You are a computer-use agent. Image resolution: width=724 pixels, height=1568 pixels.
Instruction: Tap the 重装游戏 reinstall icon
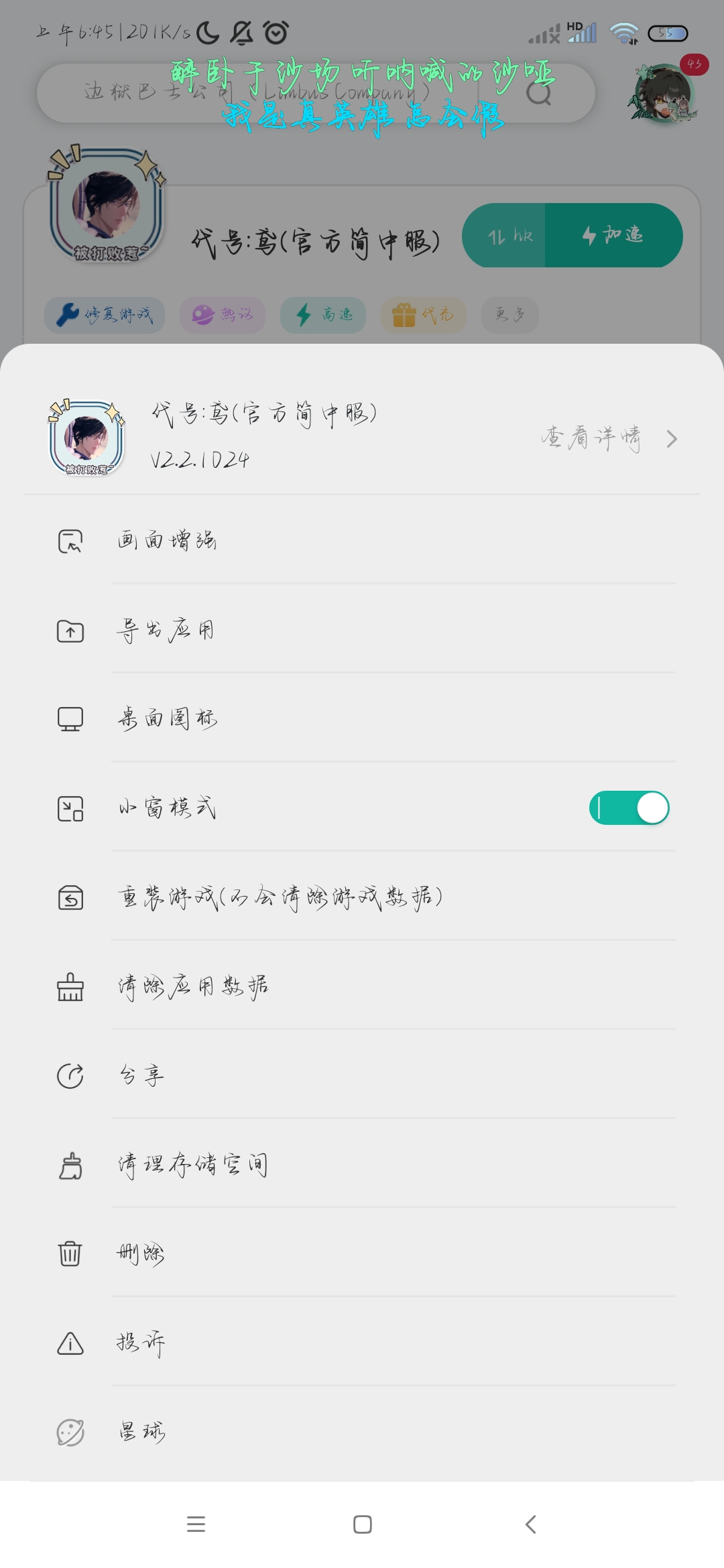coord(70,897)
